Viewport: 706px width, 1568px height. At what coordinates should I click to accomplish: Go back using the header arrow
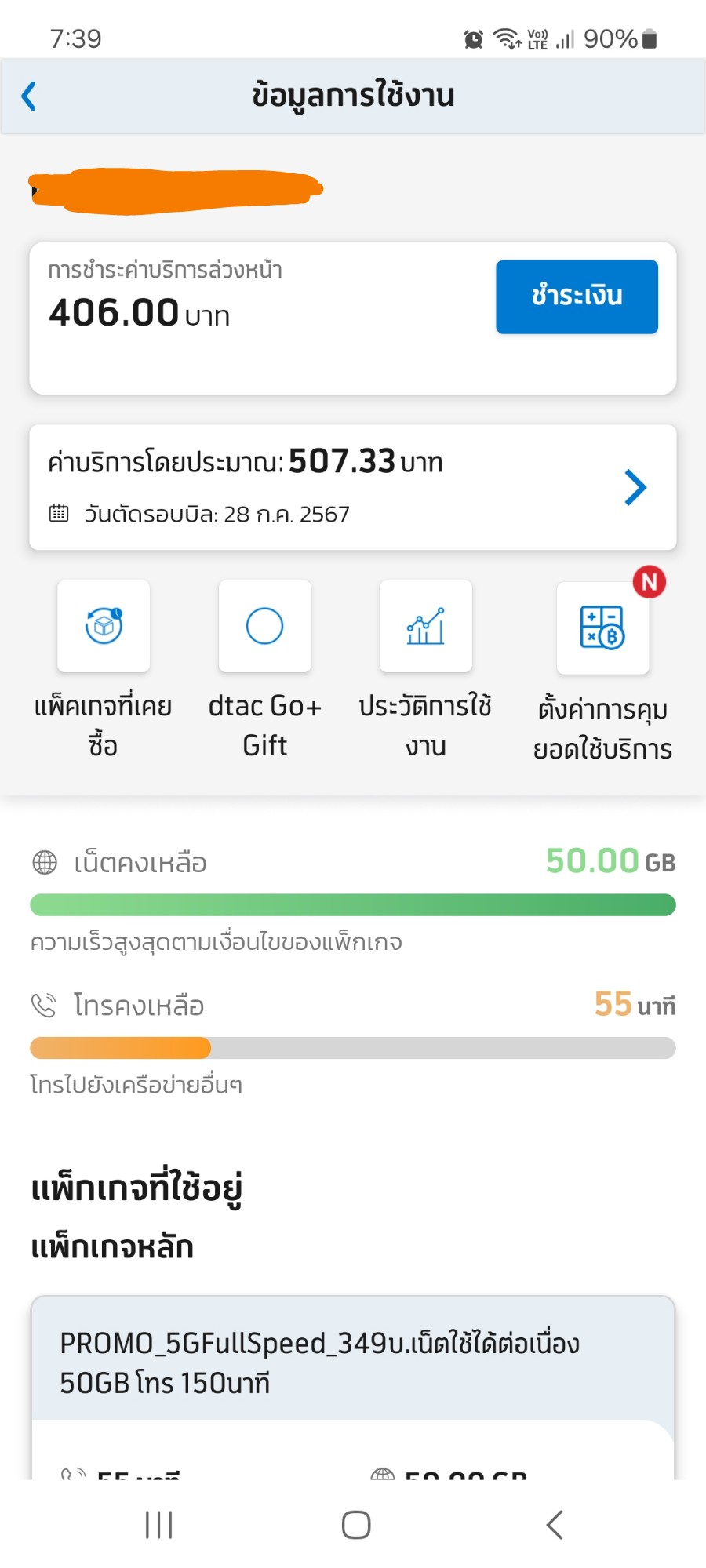[x=29, y=96]
